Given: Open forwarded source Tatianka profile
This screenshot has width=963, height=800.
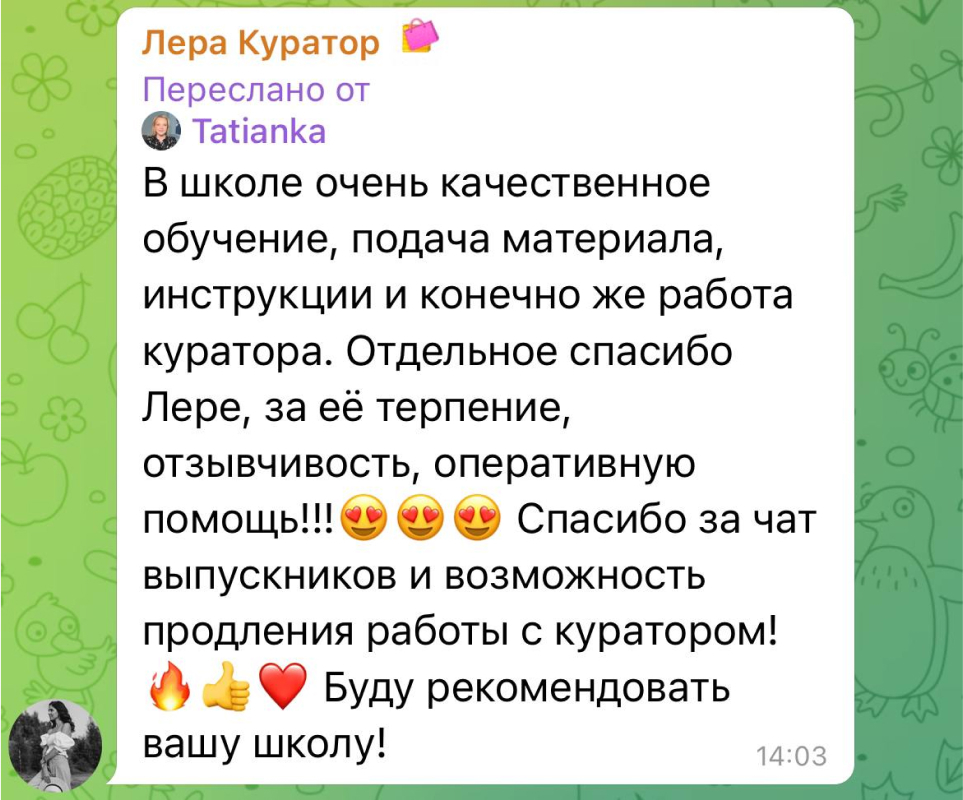Looking at the screenshot, I should click(257, 131).
